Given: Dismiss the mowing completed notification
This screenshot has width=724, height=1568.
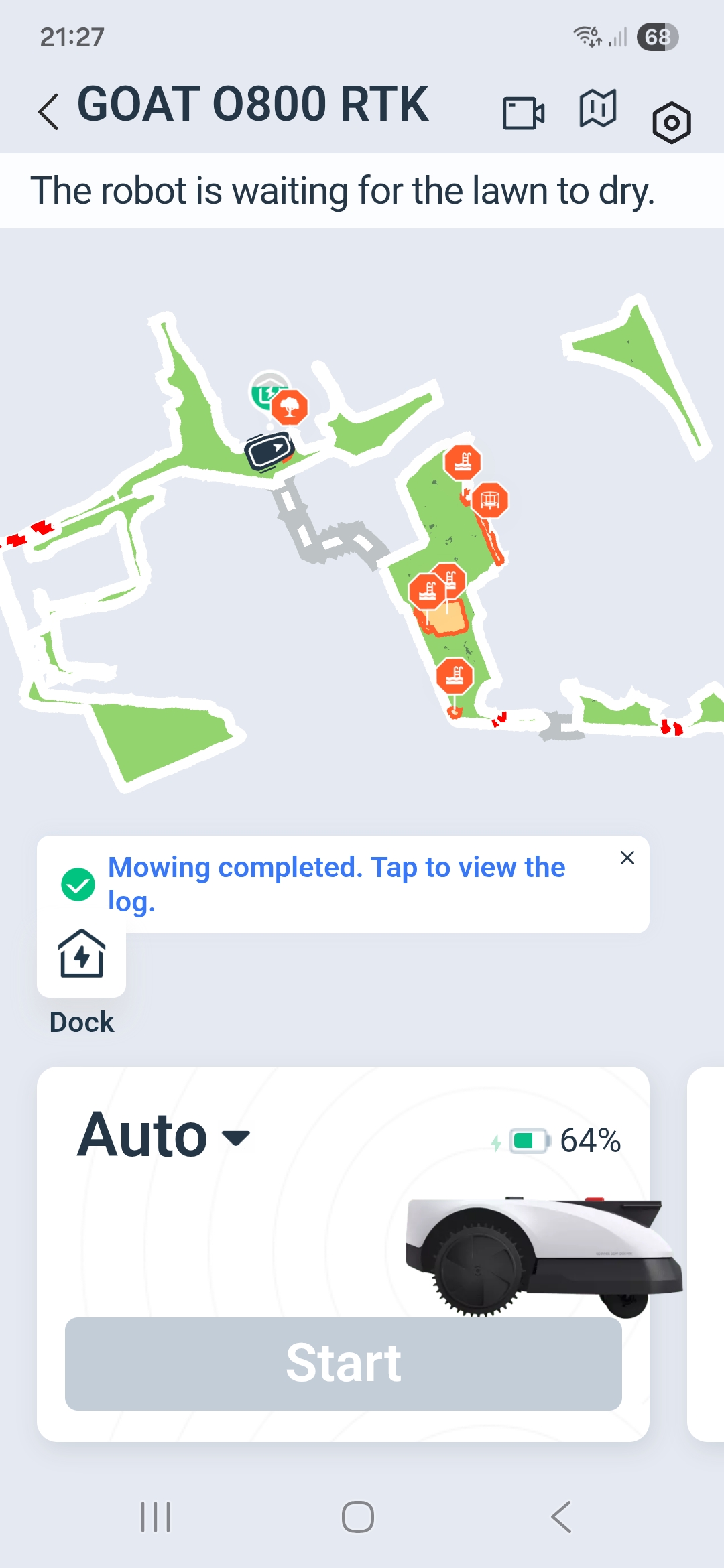Looking at the screenshot, I should (x=627, y=858).
